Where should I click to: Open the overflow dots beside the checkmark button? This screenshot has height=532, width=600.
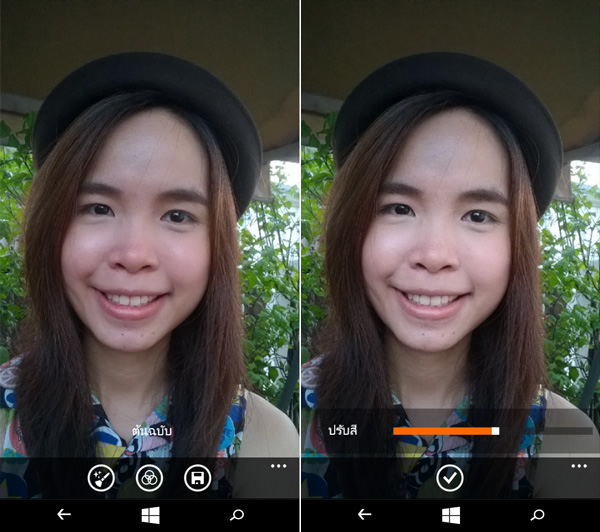pyautogui.click(x=578, y=466)
